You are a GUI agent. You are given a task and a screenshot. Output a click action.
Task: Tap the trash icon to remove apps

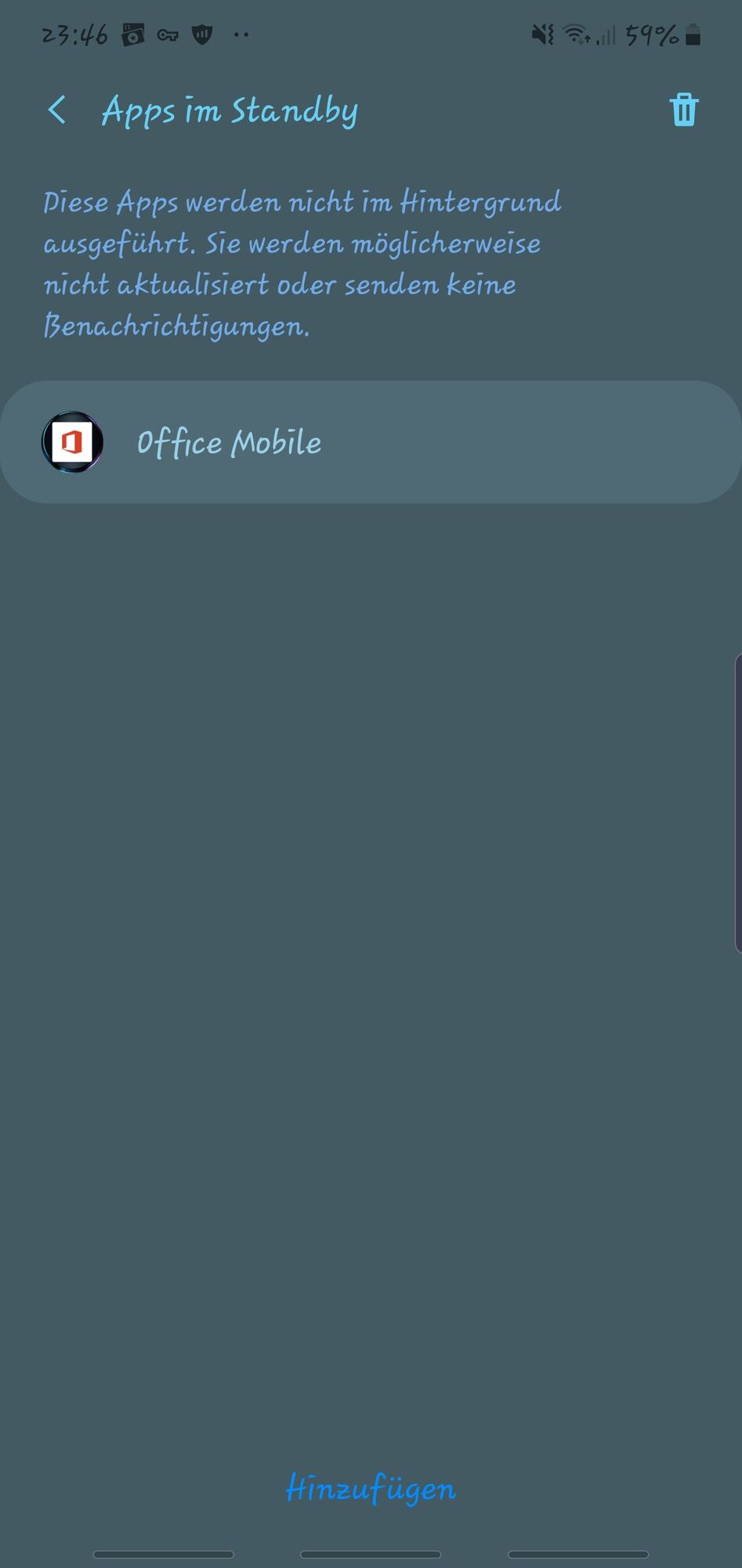pyautogui.click(x=683, y=110)
